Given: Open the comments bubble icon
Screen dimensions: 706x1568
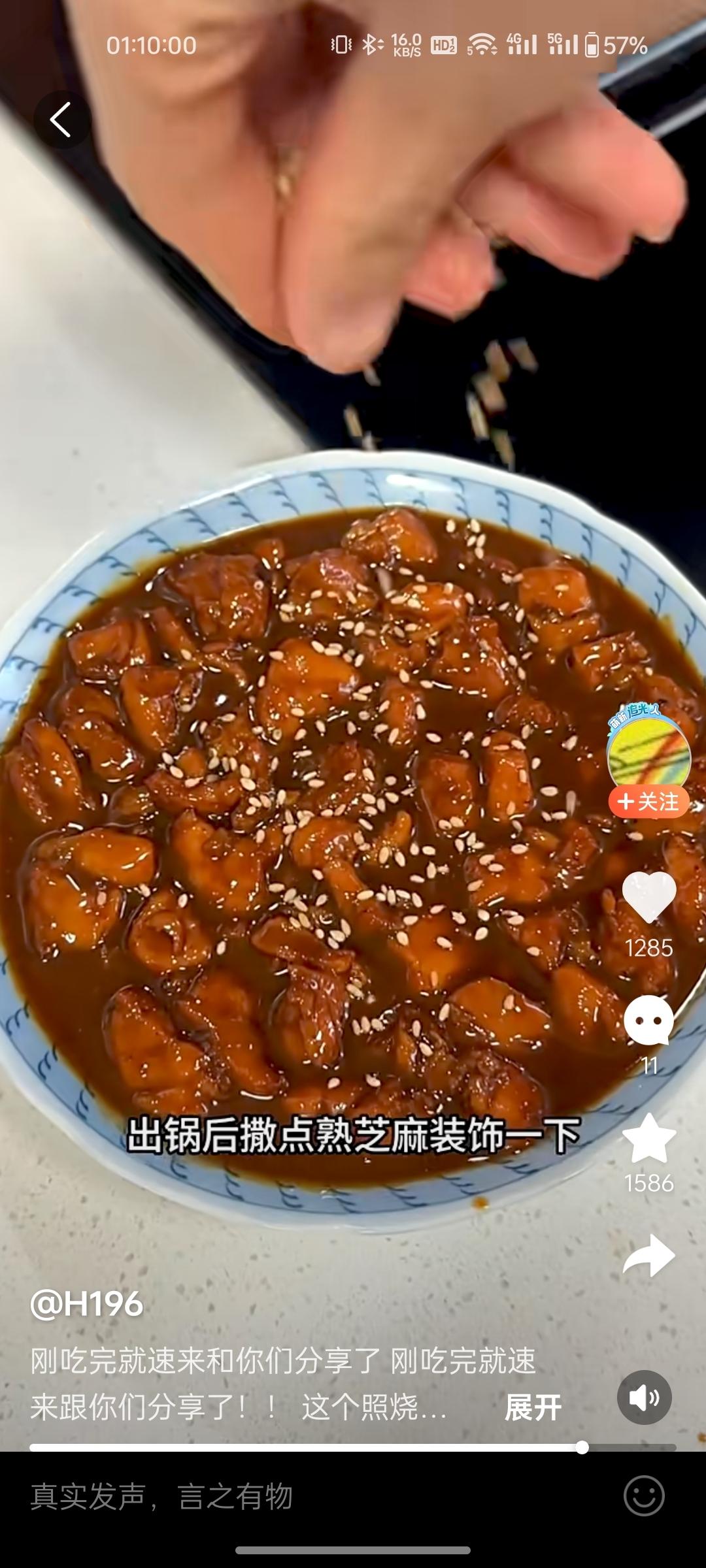Looking at the screenshot, I should pos(648,1021).
